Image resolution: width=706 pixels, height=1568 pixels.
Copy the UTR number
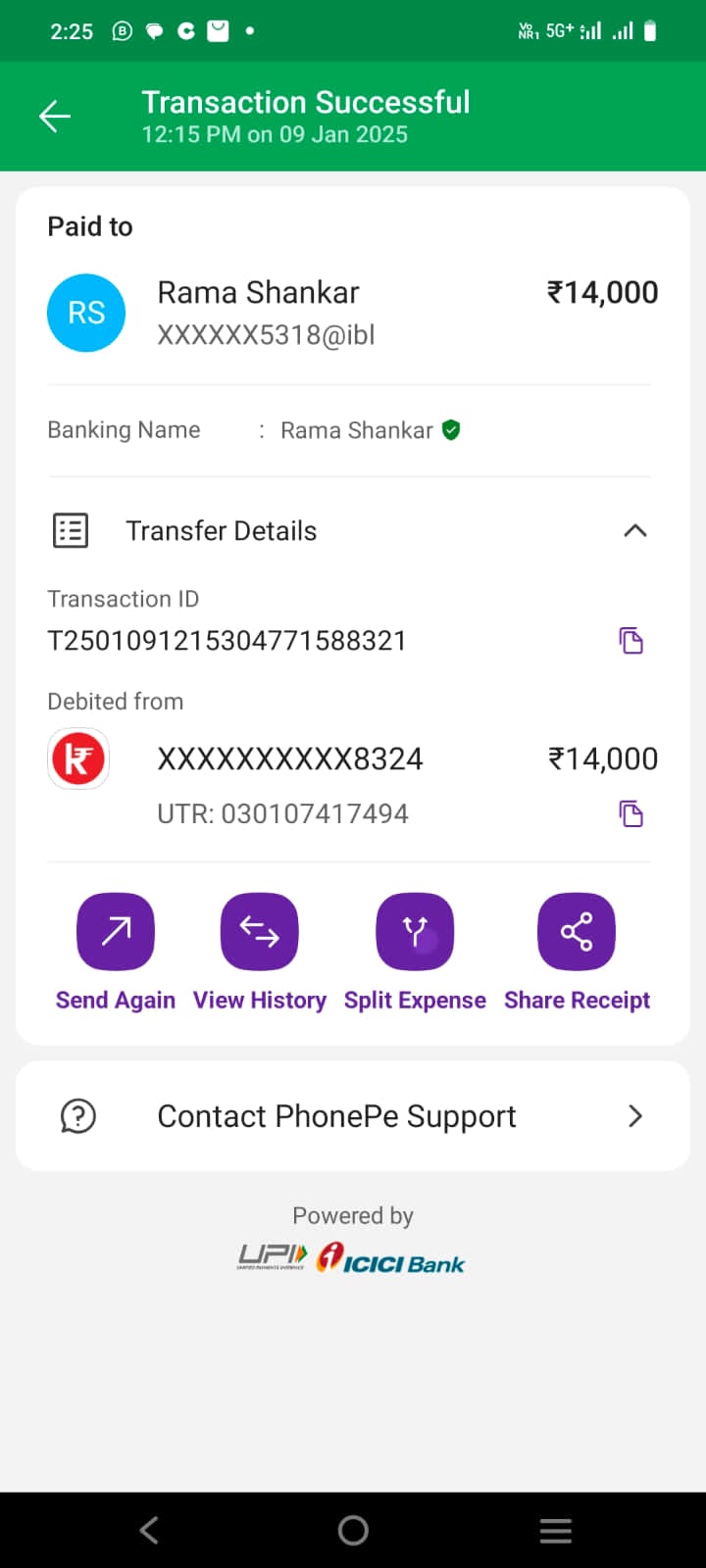coord(631,813)
